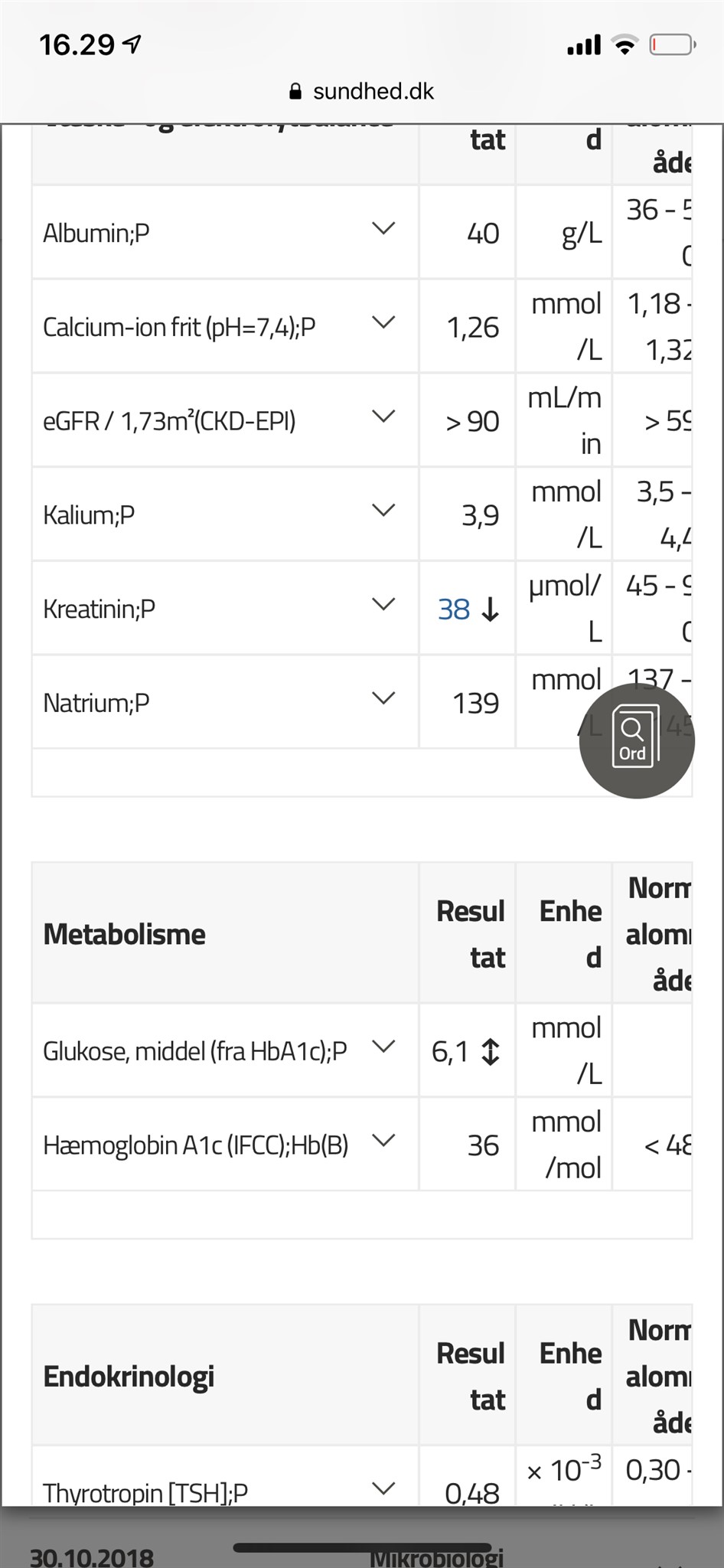Open the floating Ord dictionary button
The image size is (724, 1568).
pyautogui.click(x=637, y=740)
